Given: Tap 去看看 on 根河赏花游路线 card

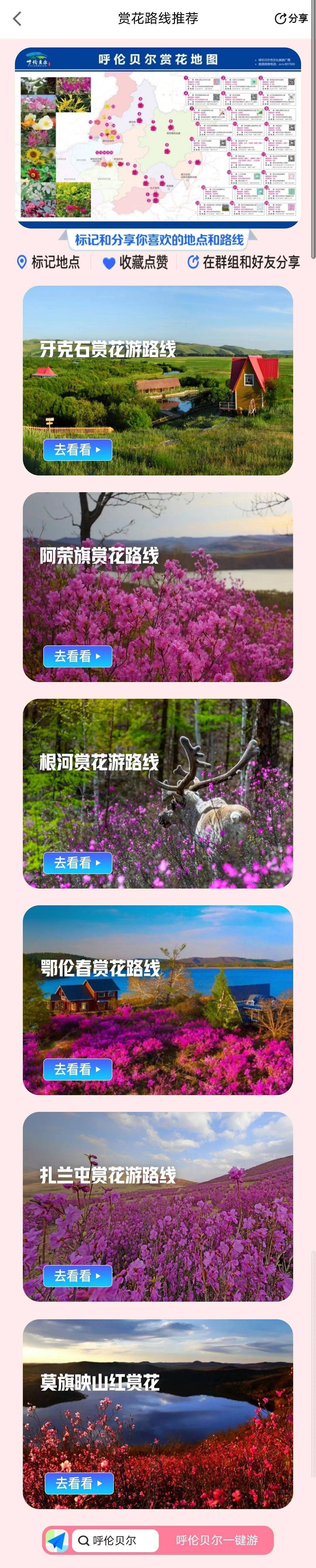Looking at the screenshot, I should (77, 863).
